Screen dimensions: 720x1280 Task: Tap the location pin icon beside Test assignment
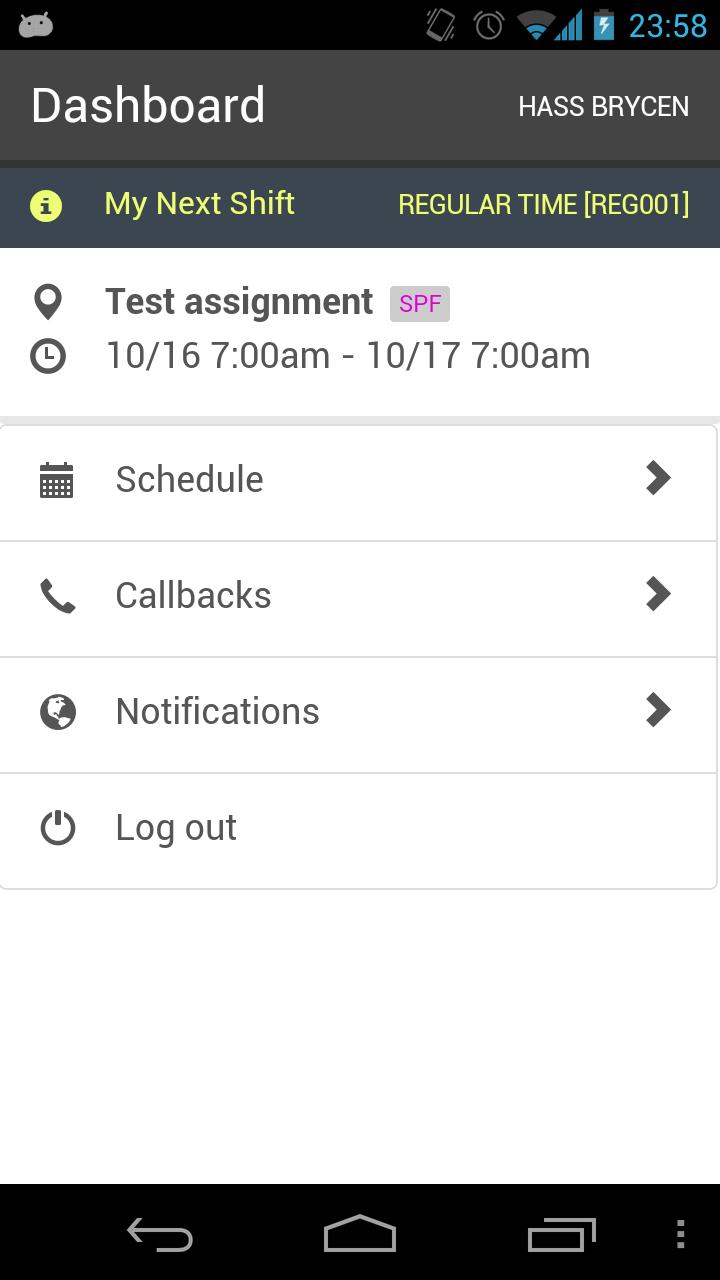click(47, 300)
